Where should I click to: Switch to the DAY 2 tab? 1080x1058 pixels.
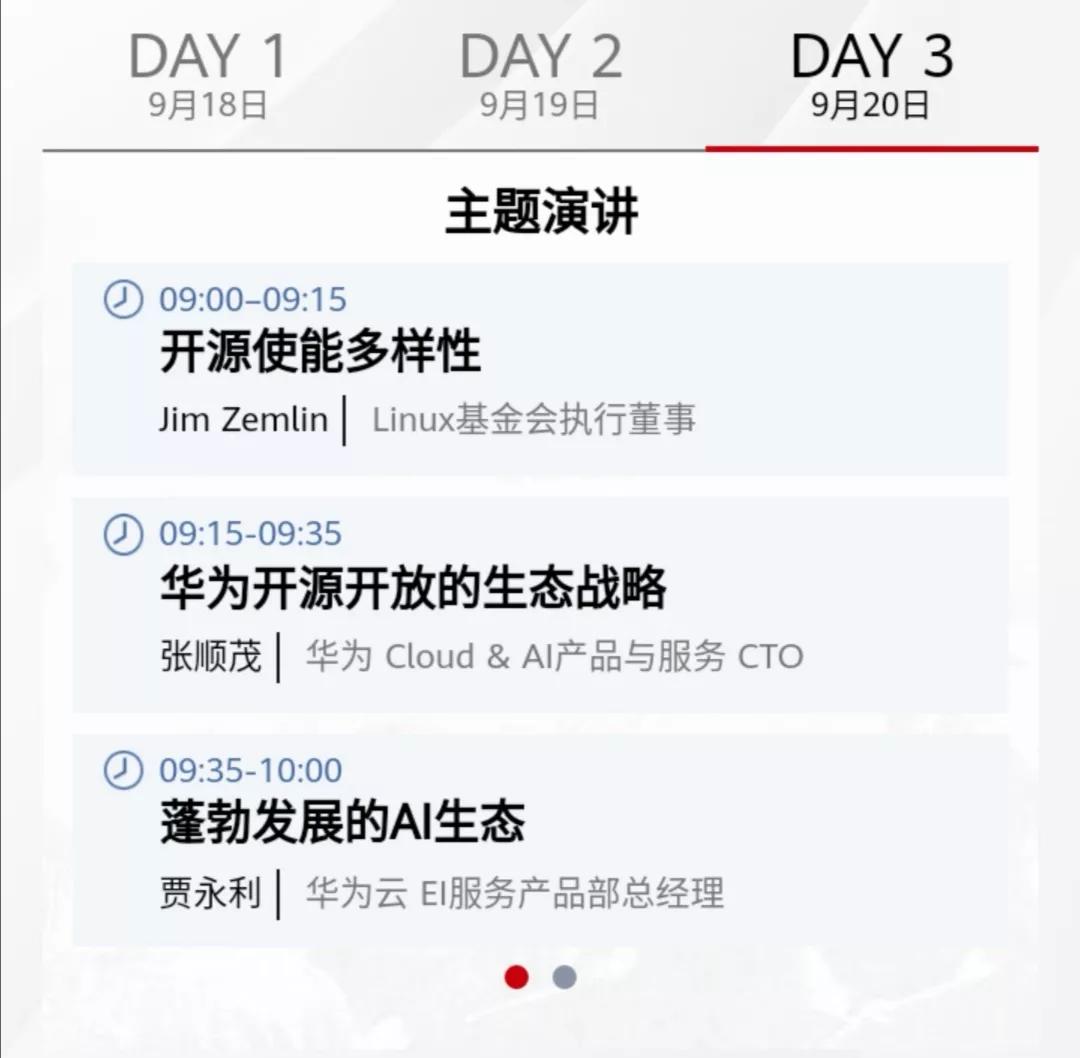[540, 75]
